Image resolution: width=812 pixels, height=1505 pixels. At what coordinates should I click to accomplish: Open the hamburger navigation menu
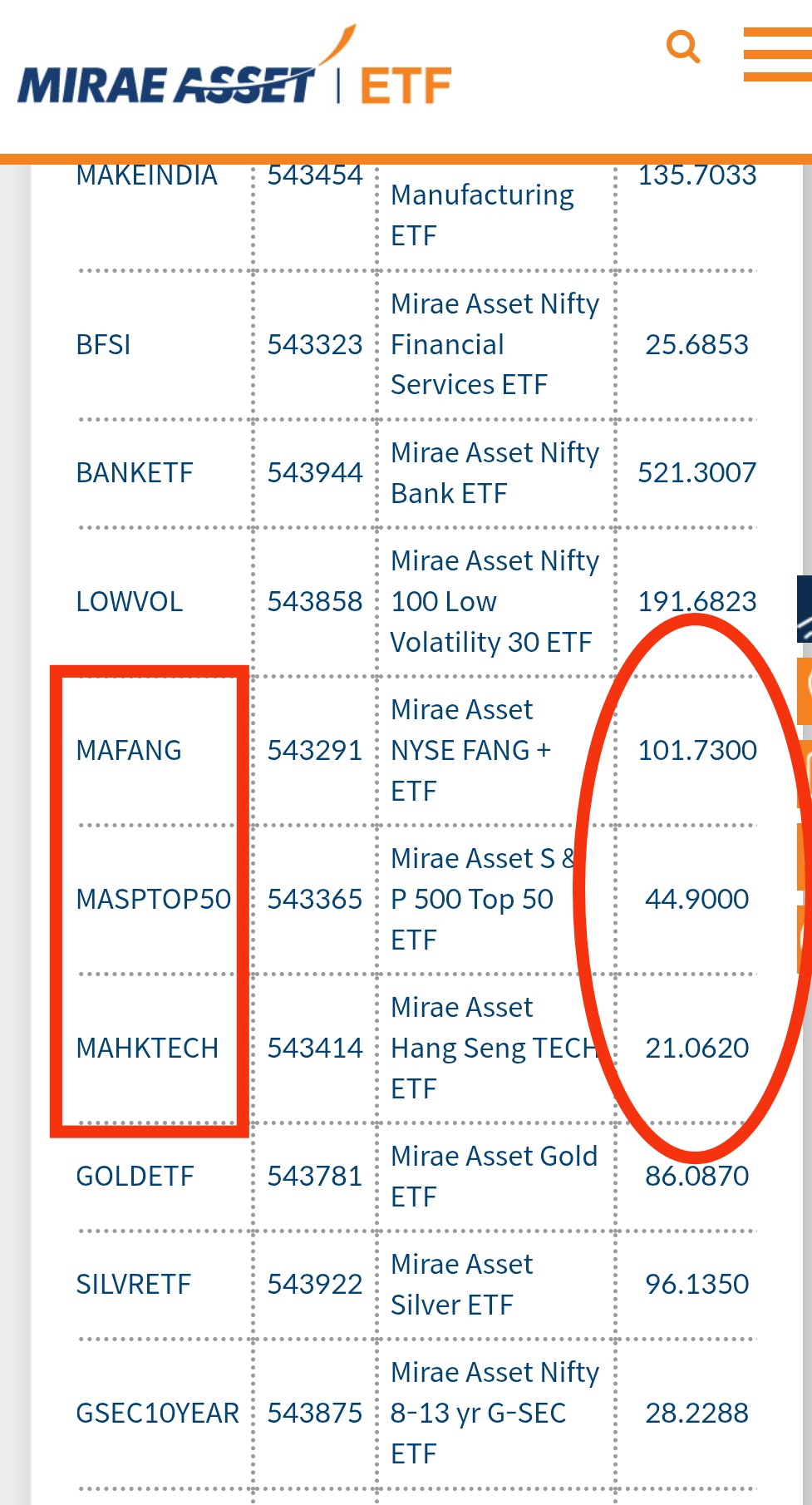[x=778, y=54]
